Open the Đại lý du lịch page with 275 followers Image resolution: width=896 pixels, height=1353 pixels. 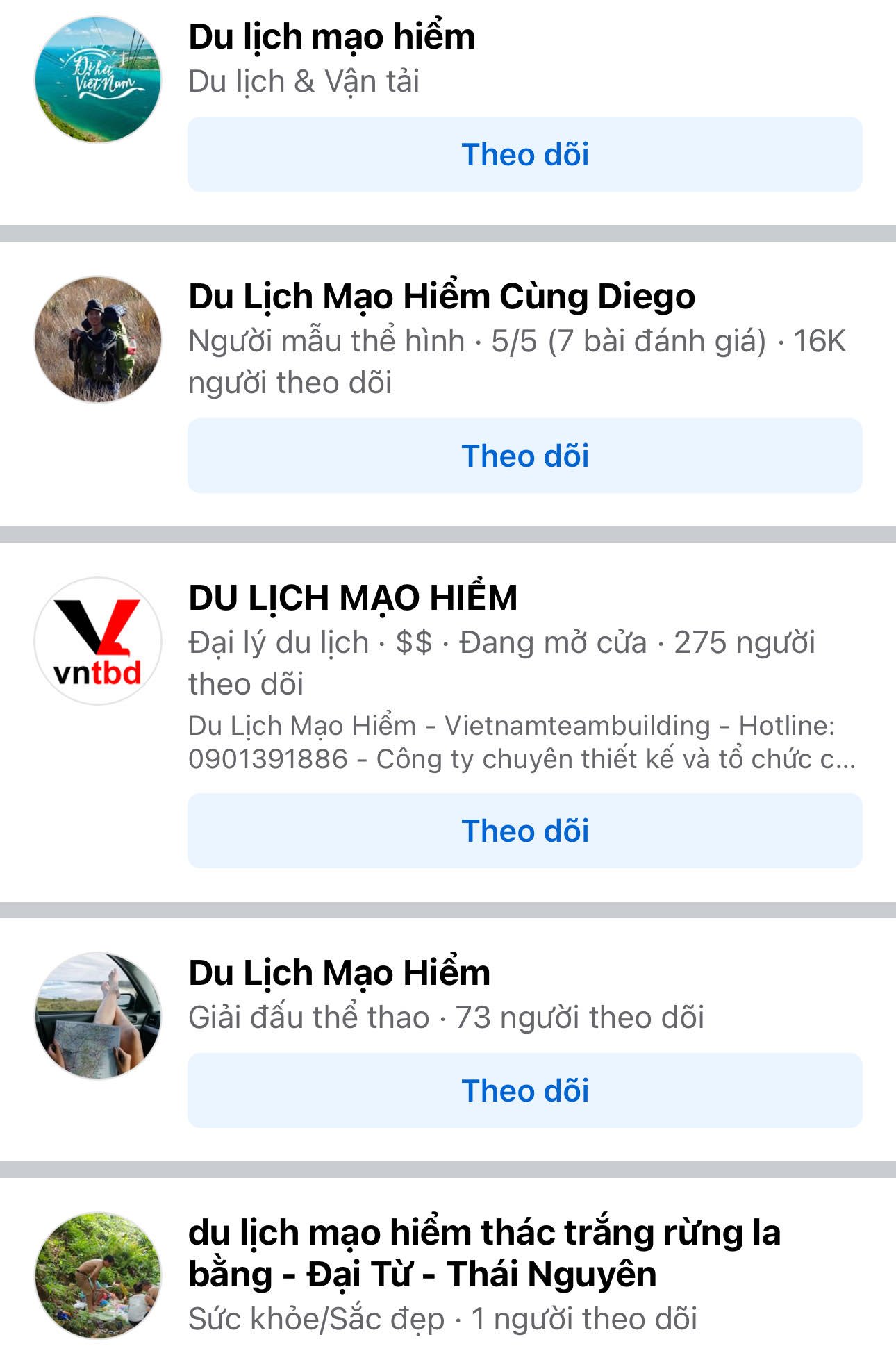click(x=353, y=598)
